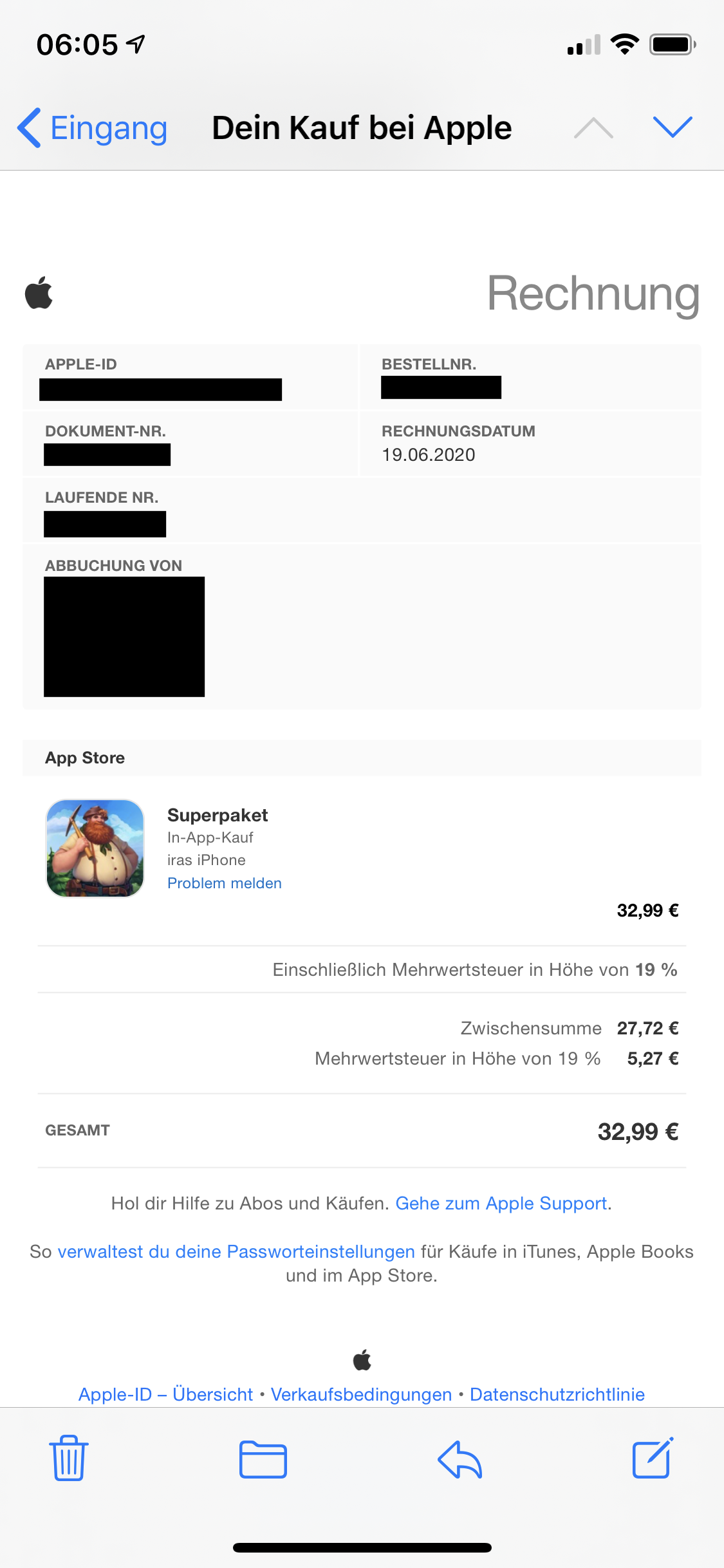This screenshot has height=1568, width=724.
Task: Open the verwaltest du deine Passworteinstellungen link
Action: pos(236,1251)
